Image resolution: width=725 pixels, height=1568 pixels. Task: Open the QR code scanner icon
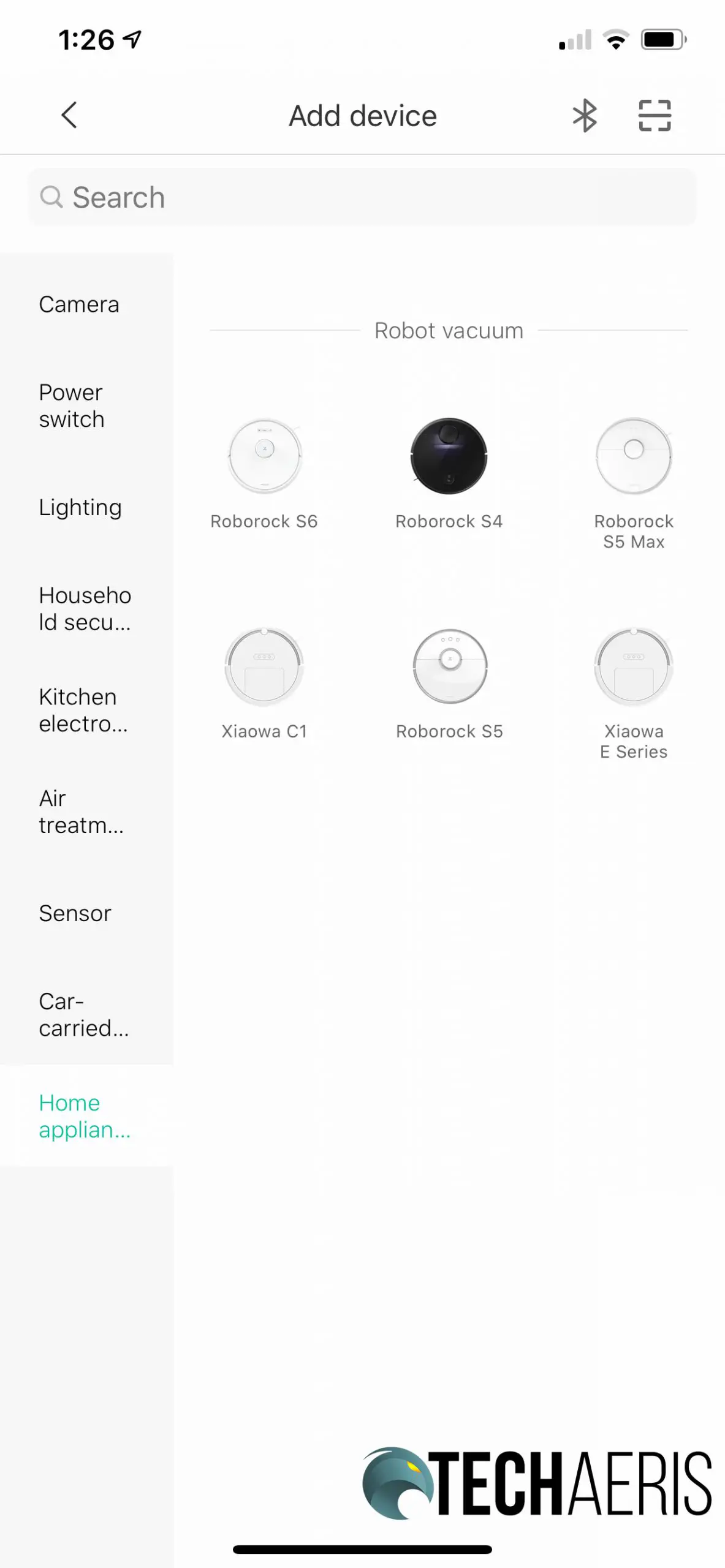click(x=655, y=115)
